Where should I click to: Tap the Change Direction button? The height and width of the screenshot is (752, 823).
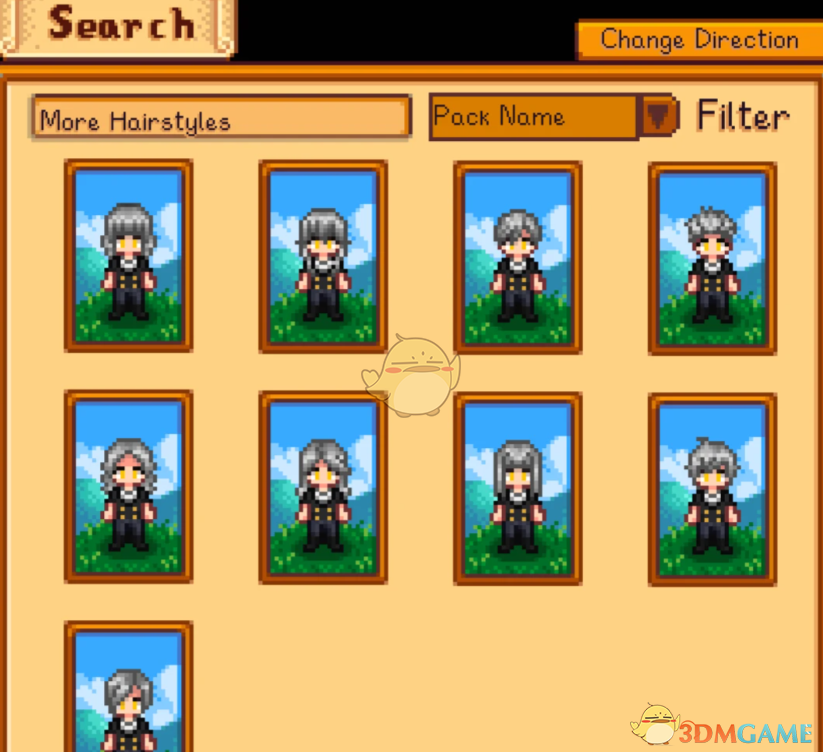(x=699, y=40)
